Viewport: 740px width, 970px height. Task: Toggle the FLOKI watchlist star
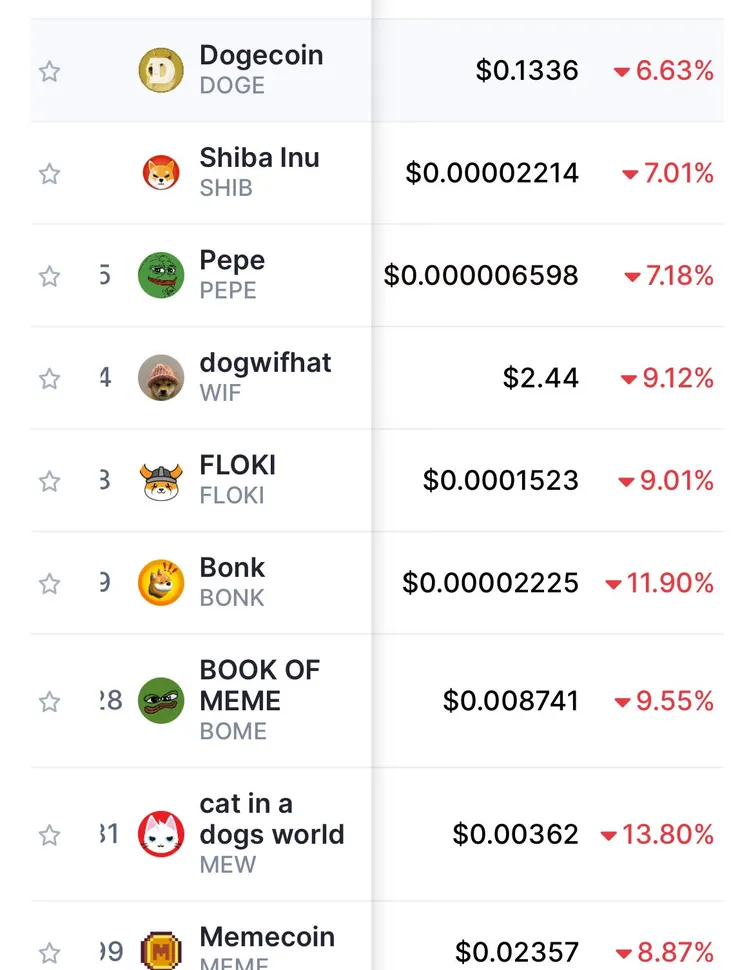48,480
